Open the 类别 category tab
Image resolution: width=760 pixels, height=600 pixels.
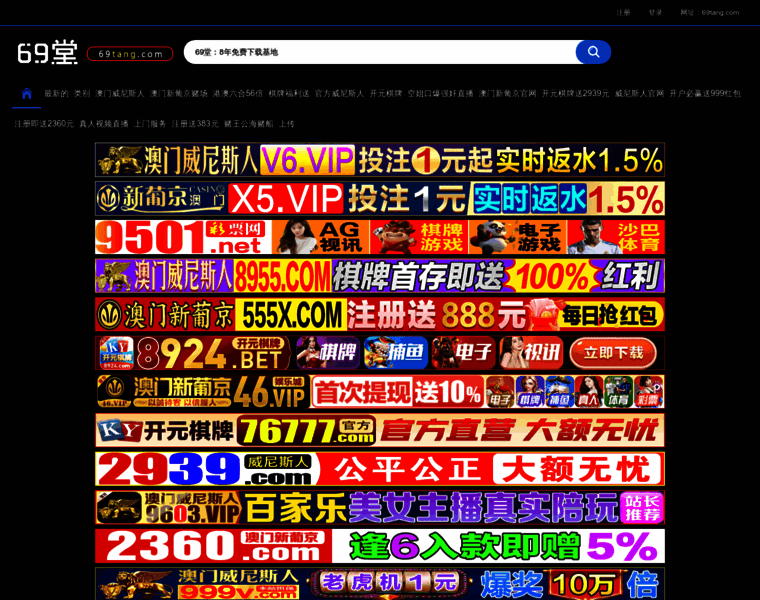tap(82, 93)
